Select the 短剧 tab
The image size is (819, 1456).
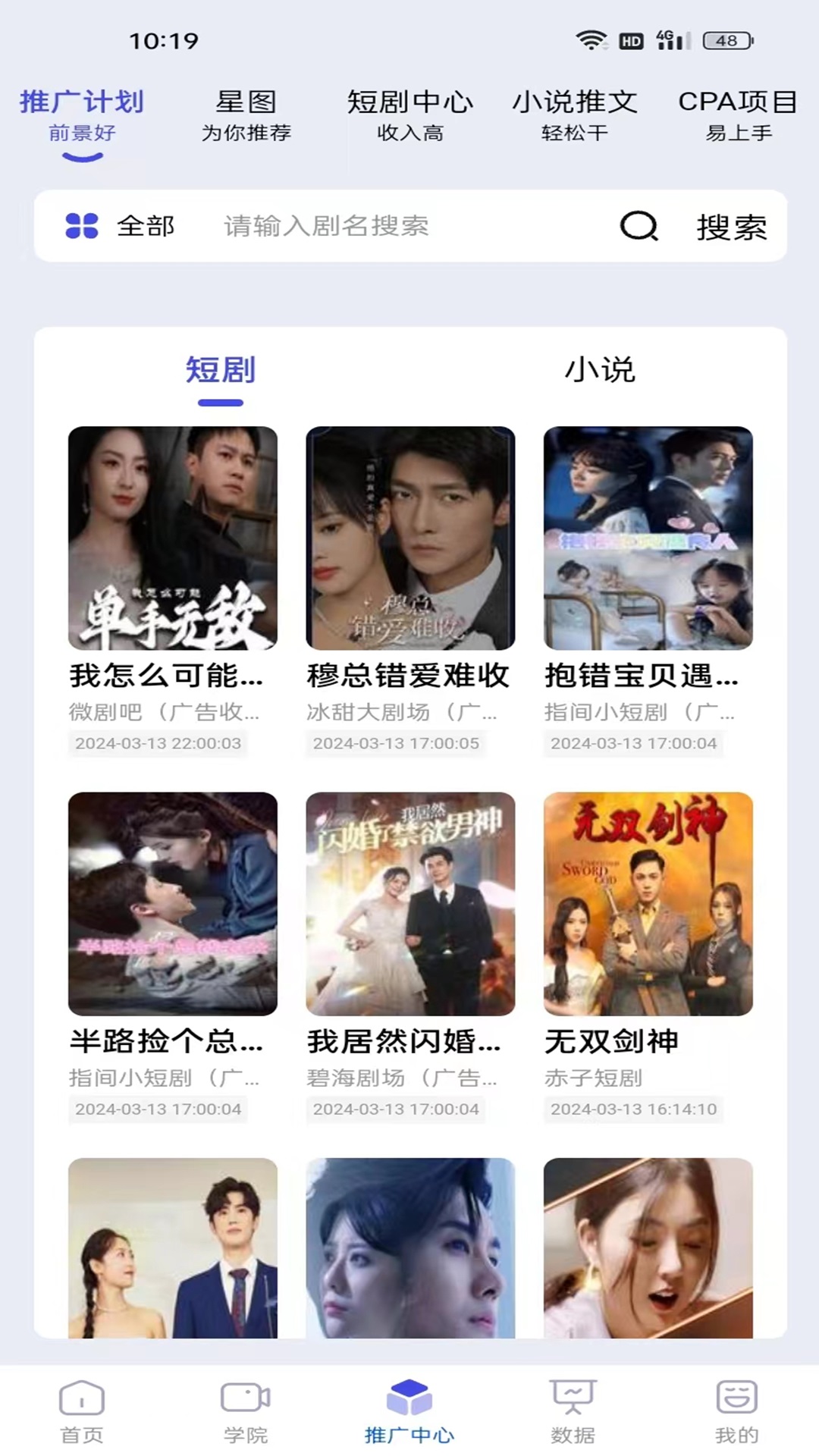(x=220, y=371)
